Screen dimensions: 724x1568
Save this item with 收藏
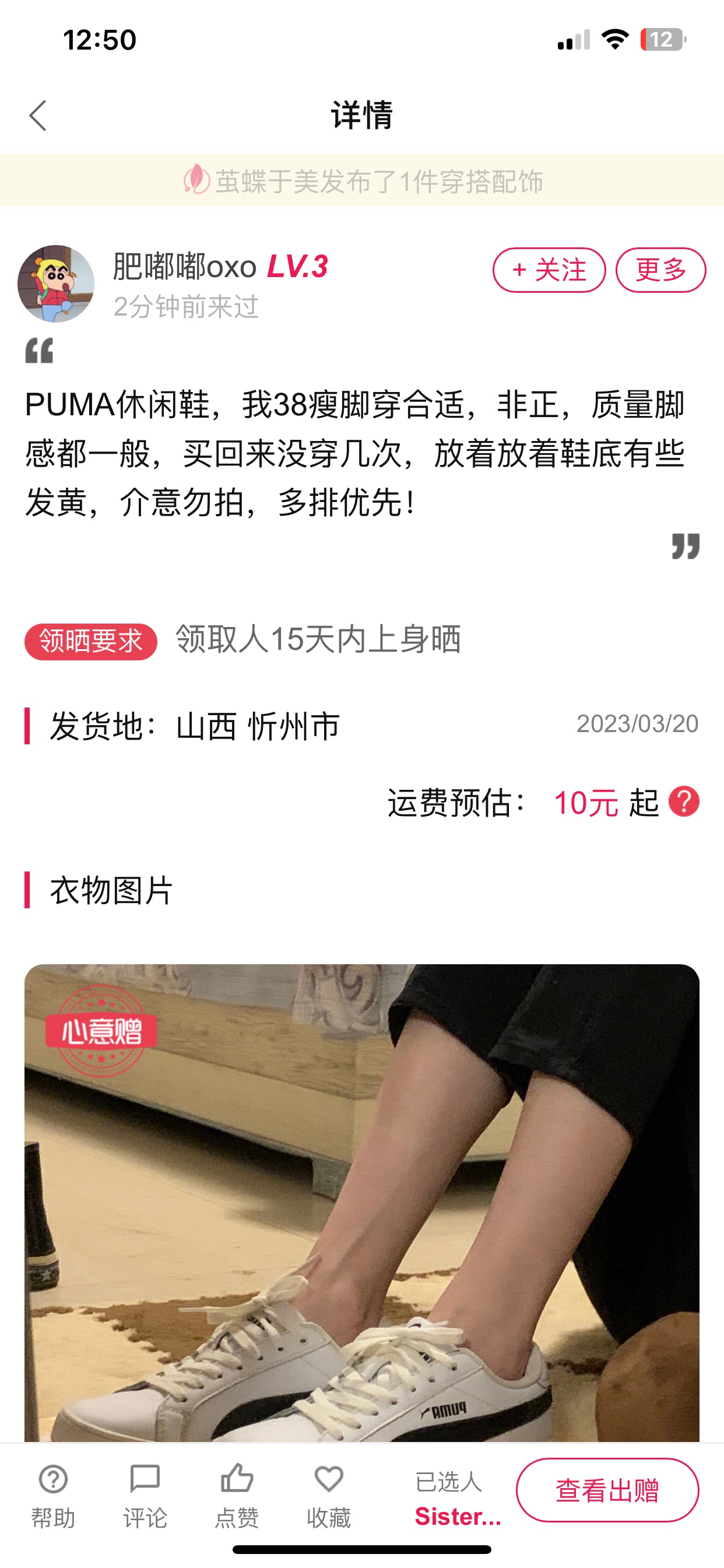(x=329, y=1497)
